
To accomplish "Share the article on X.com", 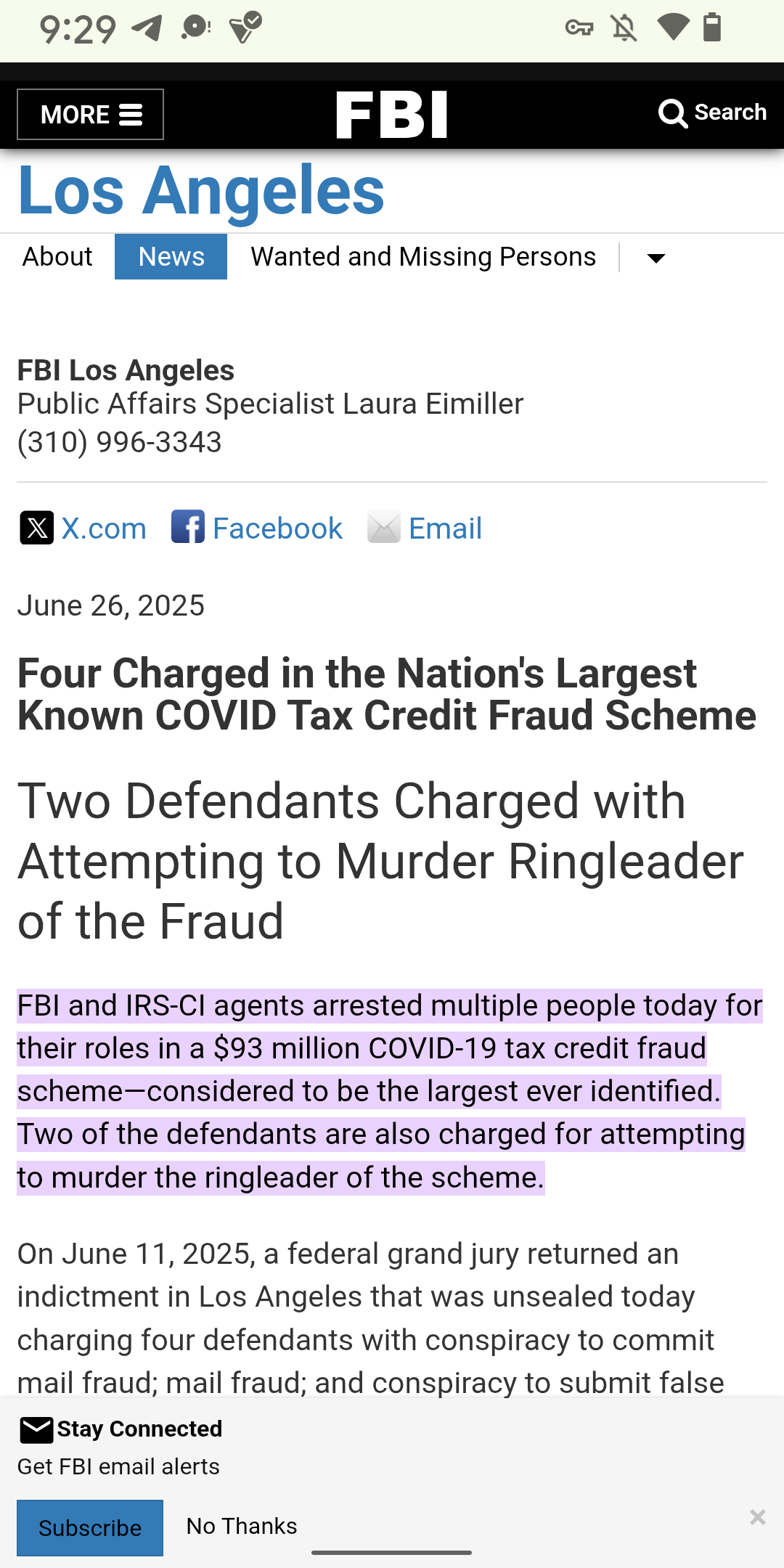I will pyautogui.click(x=83, y=528).
